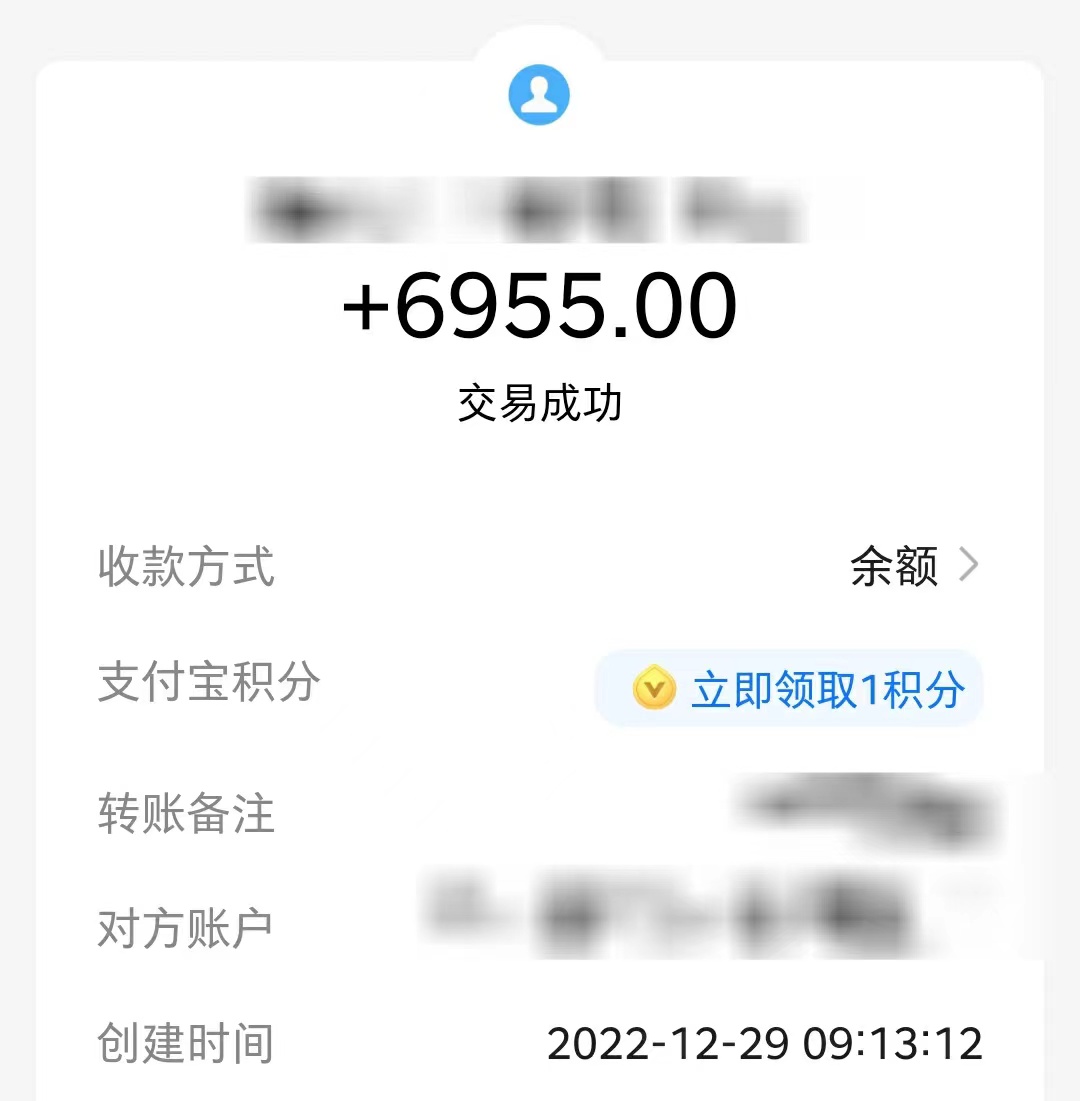
Task: Click the 对方账户 label
Action: [x=185, y=927]
